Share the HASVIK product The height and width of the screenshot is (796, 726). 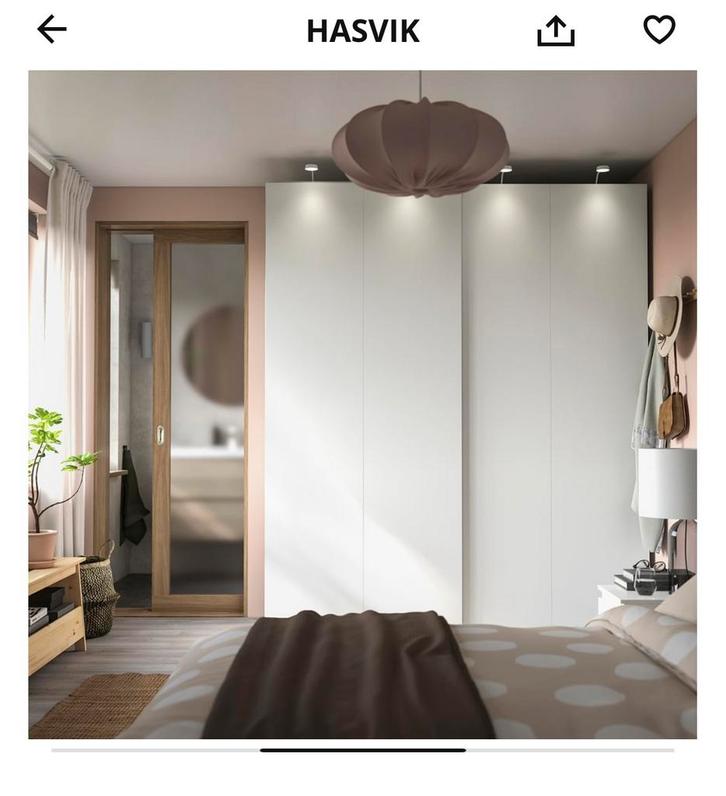[x=556, y=31]
